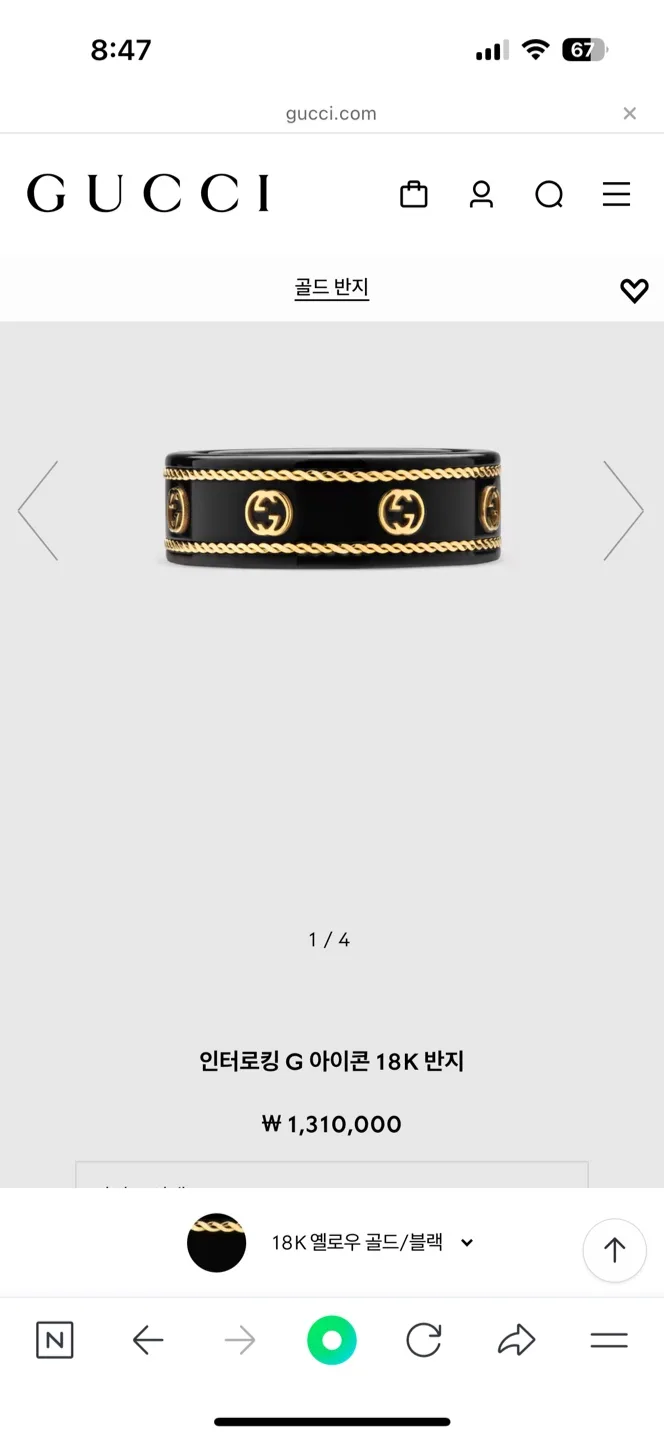
Task: Open the shopping bag
Action: coord(413,194)
